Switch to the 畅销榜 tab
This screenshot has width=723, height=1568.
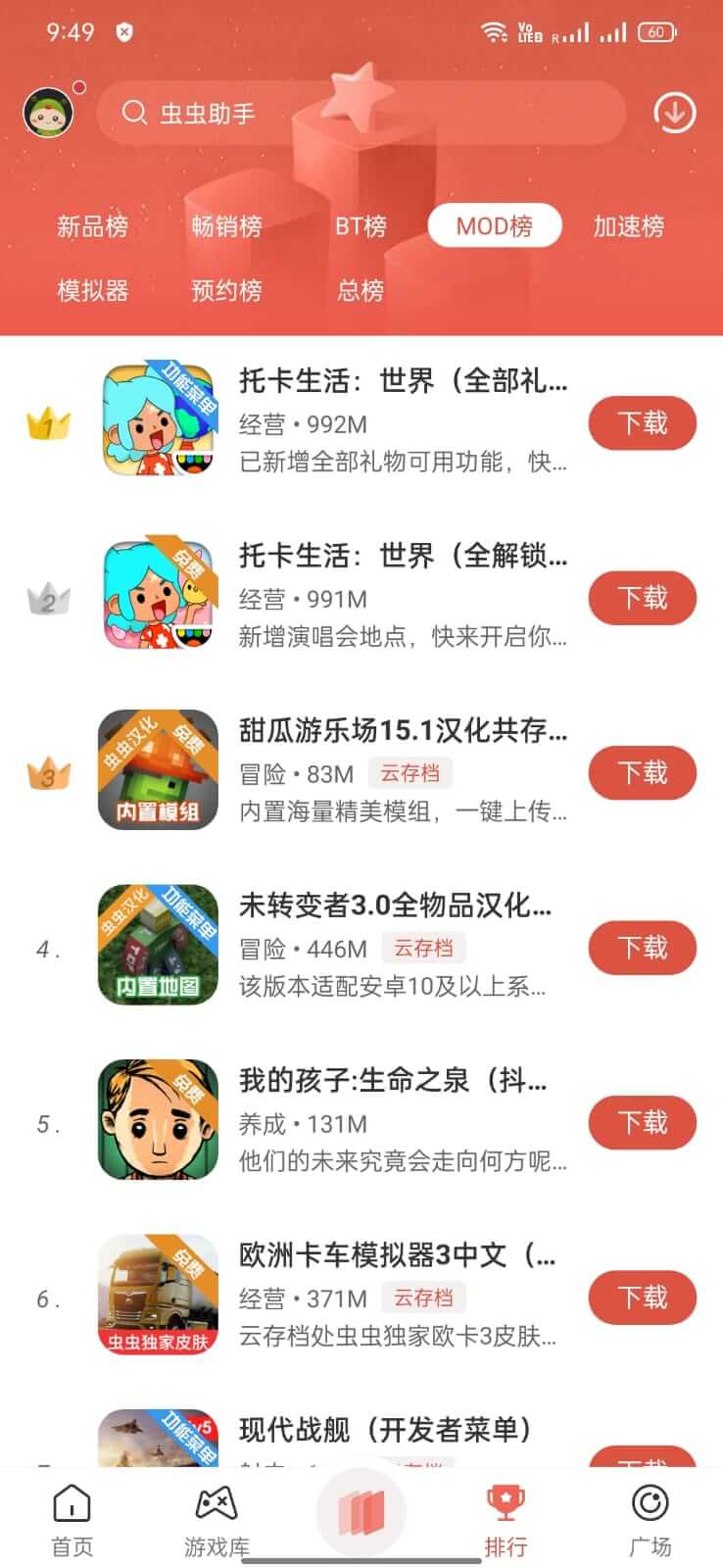click(x=226, y=226)
